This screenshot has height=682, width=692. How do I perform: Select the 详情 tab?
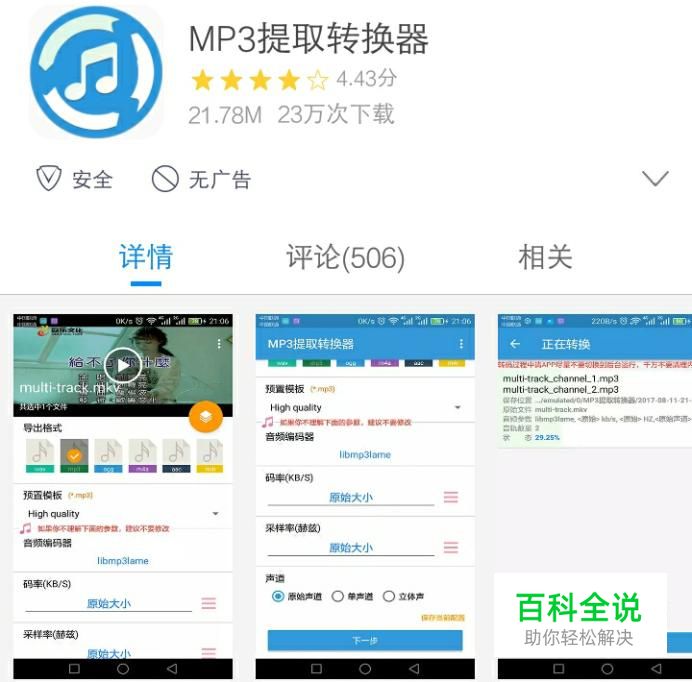(146, 257)
